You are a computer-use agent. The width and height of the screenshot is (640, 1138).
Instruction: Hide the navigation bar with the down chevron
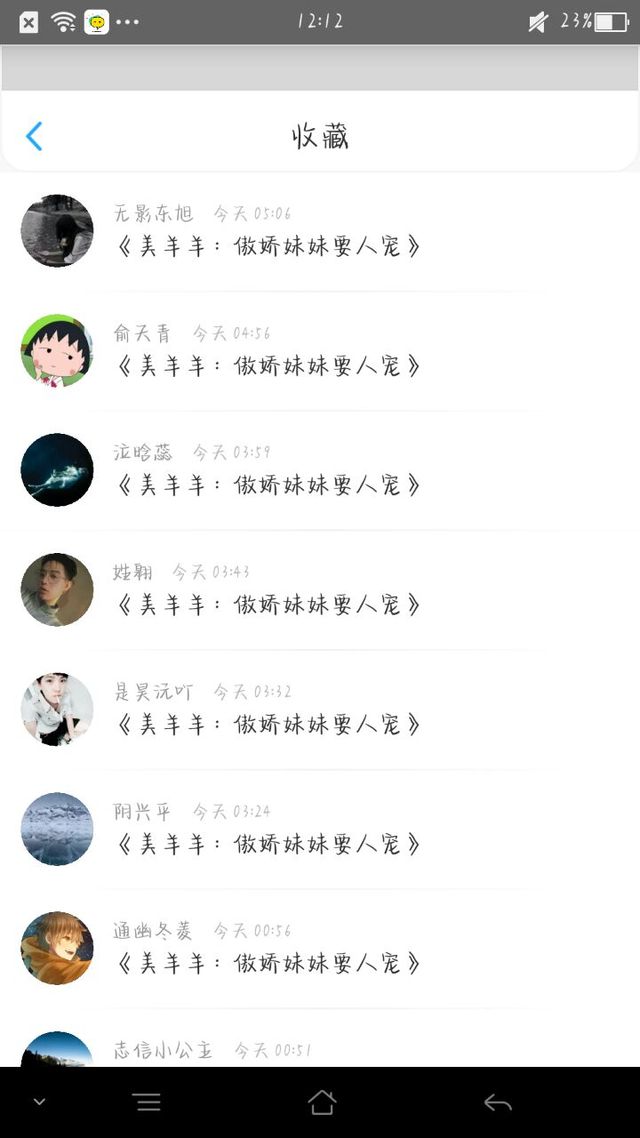[x=39, y=1102]
